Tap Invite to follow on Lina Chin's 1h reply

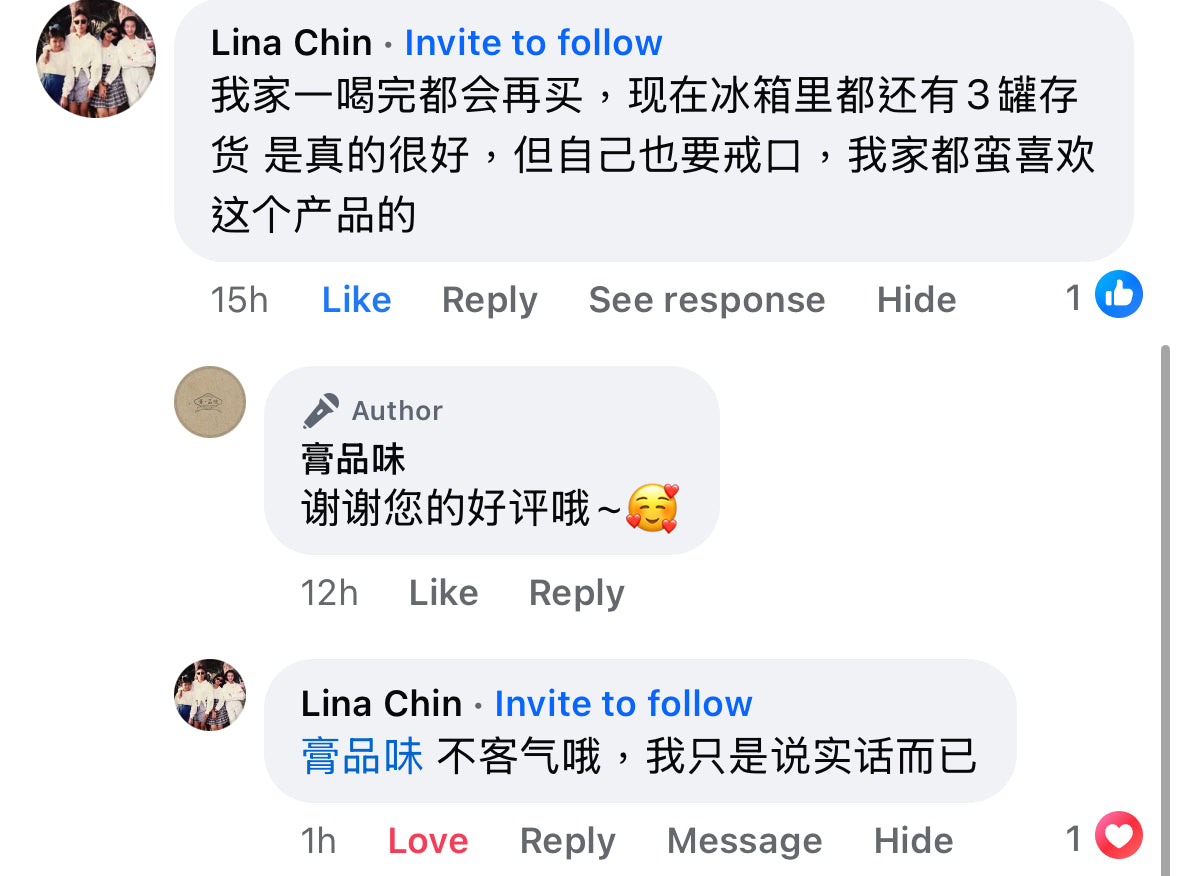pyautogui.click(x=623, y=704)
